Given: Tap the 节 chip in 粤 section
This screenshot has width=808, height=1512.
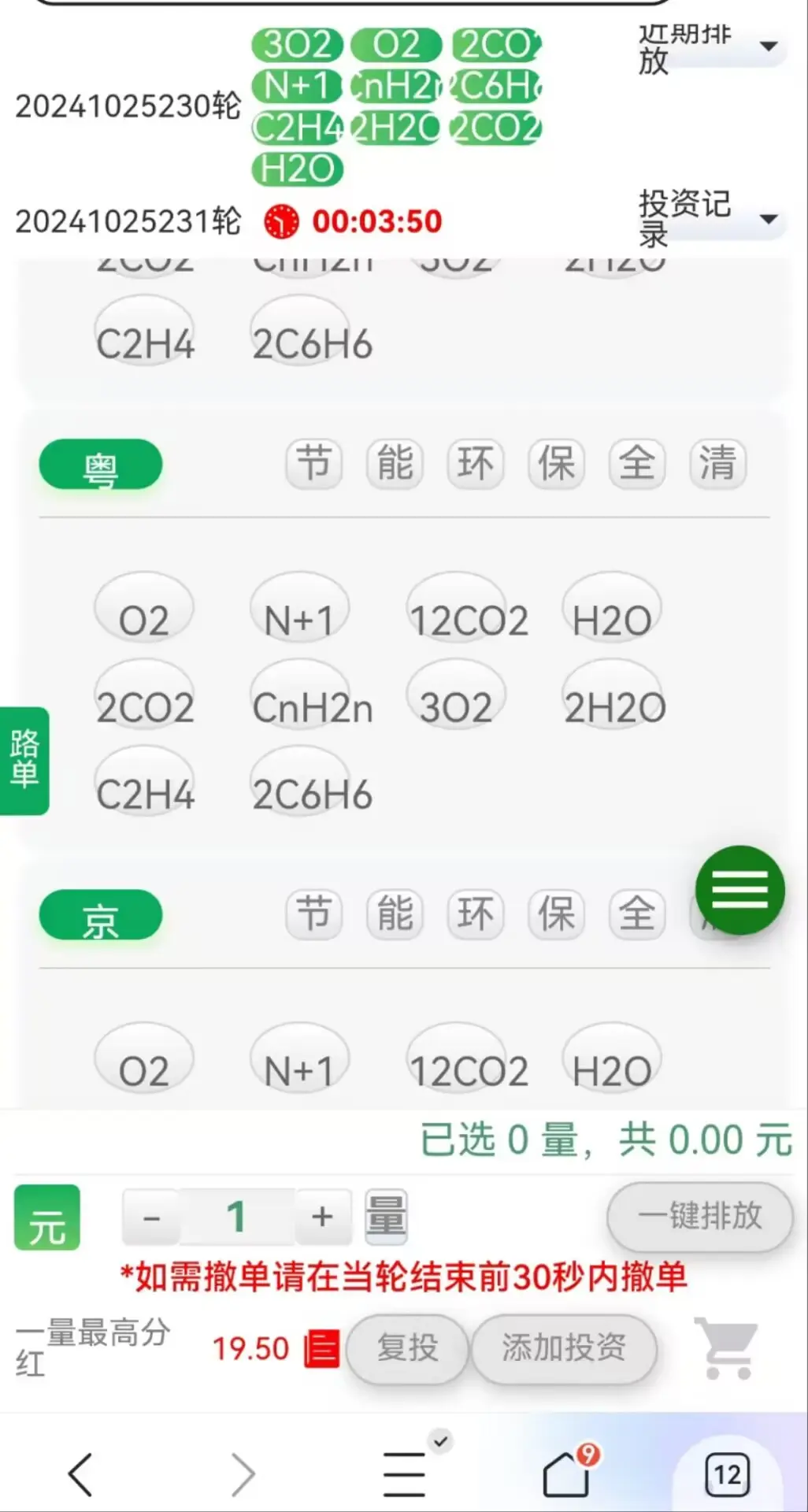Looking at the screenshot, I should (313, 462).
